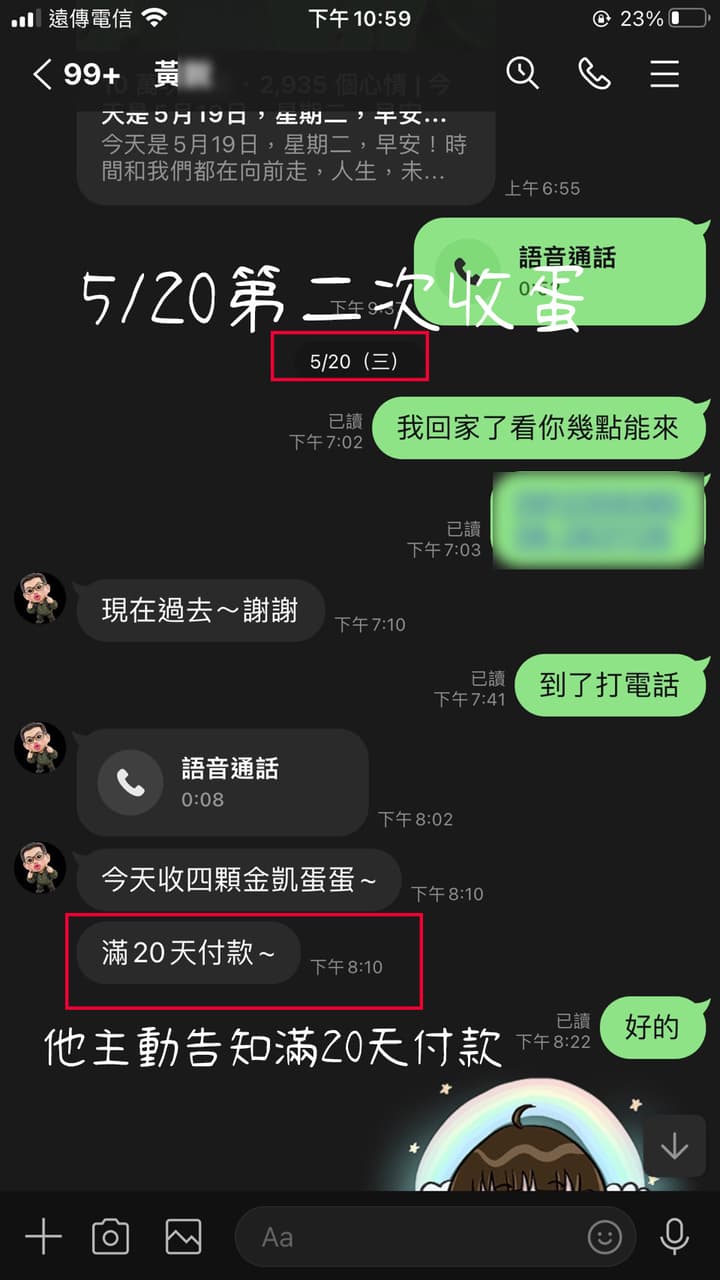Tap the sent voice call bubble
This screenshot has height=1280, width=720.
(560, 271)
